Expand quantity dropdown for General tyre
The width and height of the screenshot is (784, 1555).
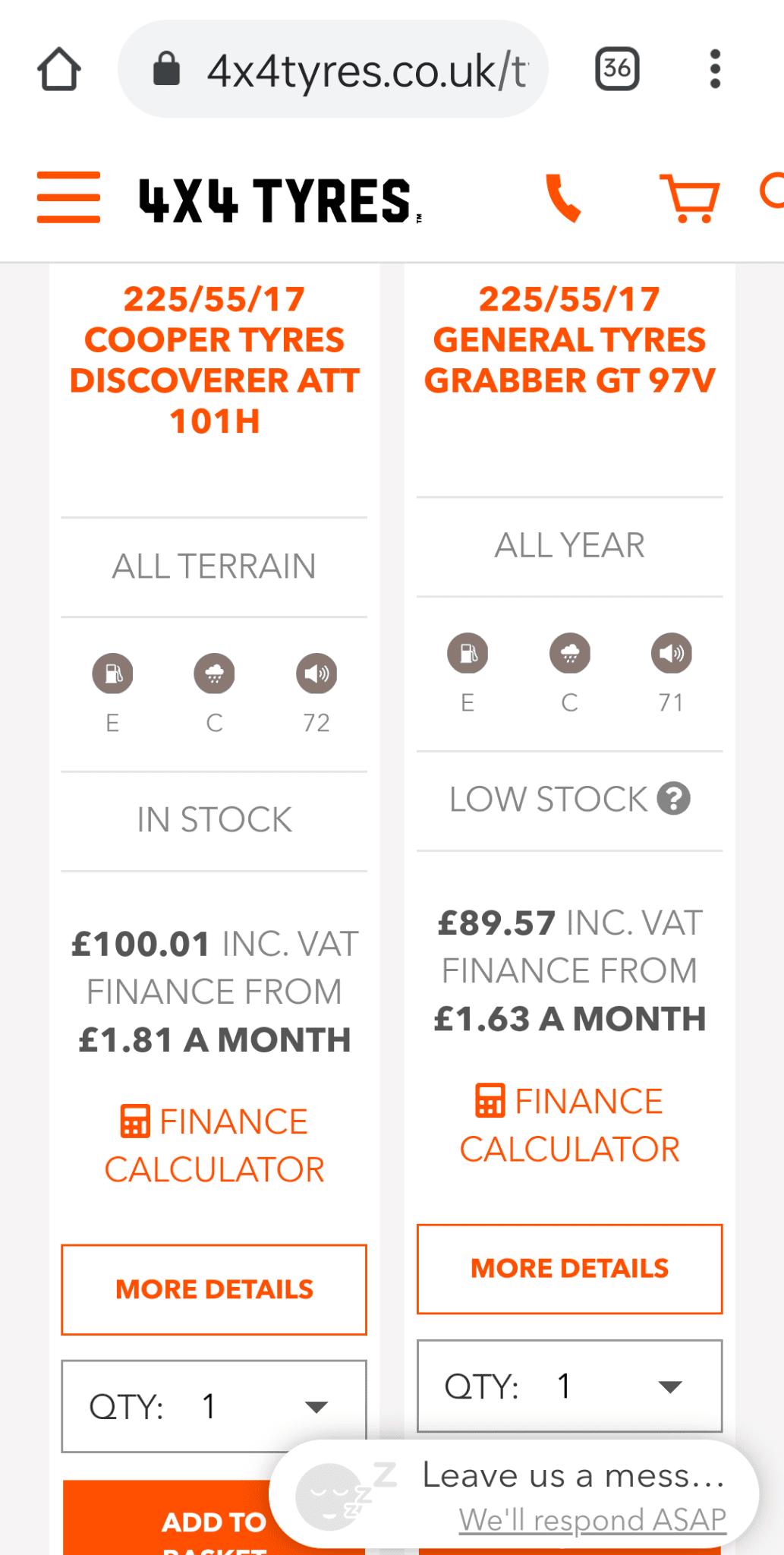(569, 1386)
